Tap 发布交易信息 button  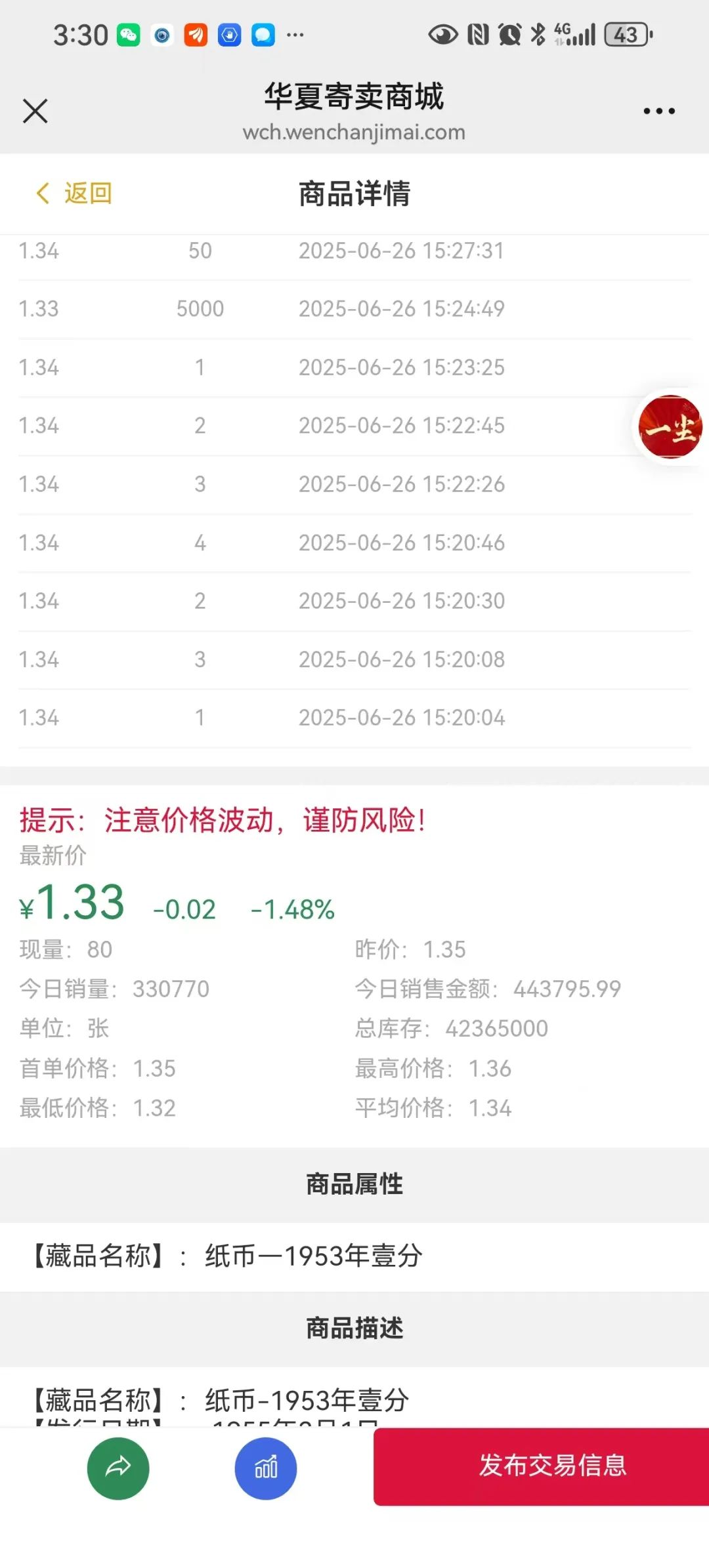[541, 1466]
